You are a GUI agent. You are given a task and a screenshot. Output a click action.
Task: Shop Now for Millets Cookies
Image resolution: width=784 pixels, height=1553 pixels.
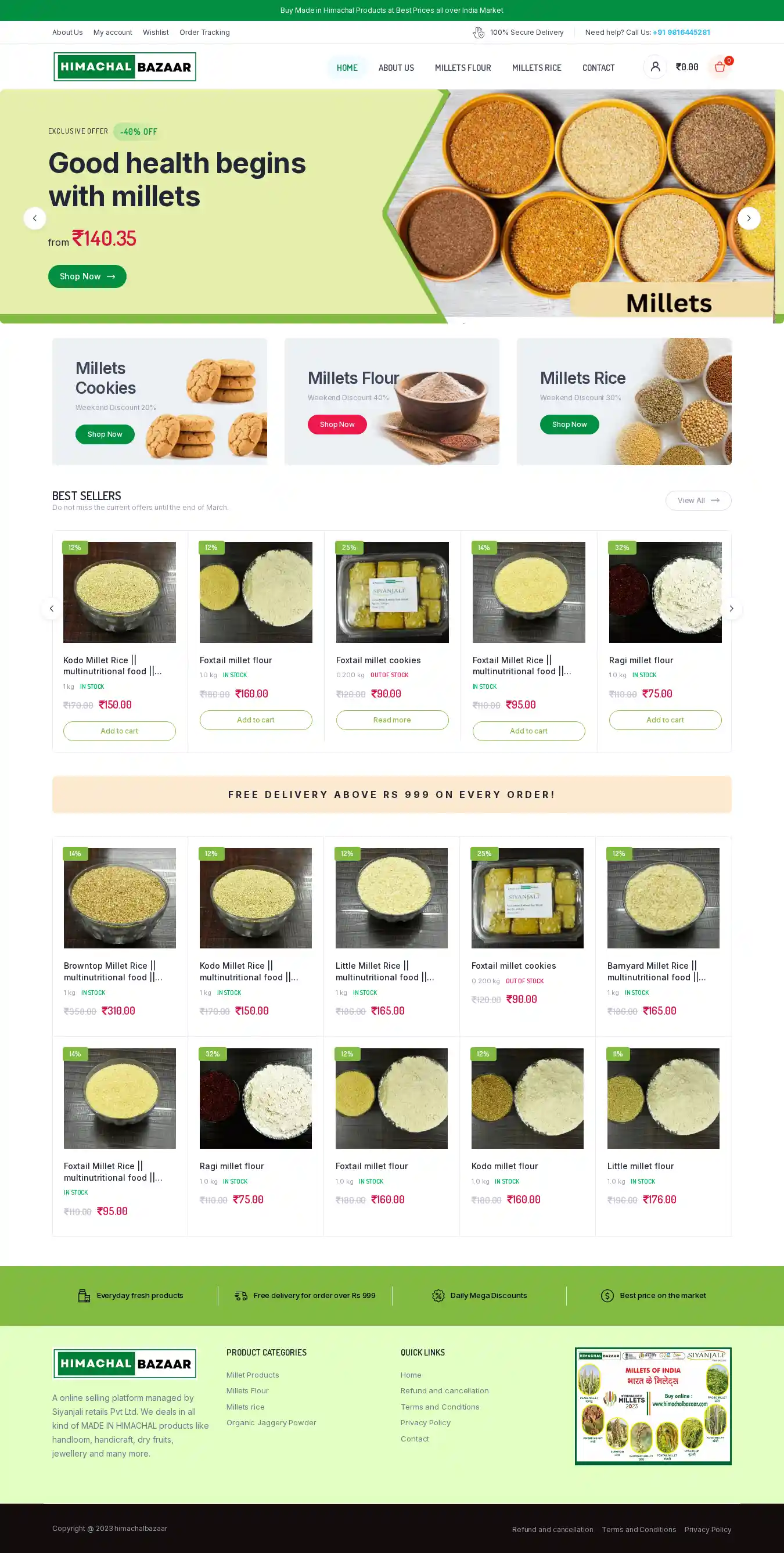click(x=105, y=434)
